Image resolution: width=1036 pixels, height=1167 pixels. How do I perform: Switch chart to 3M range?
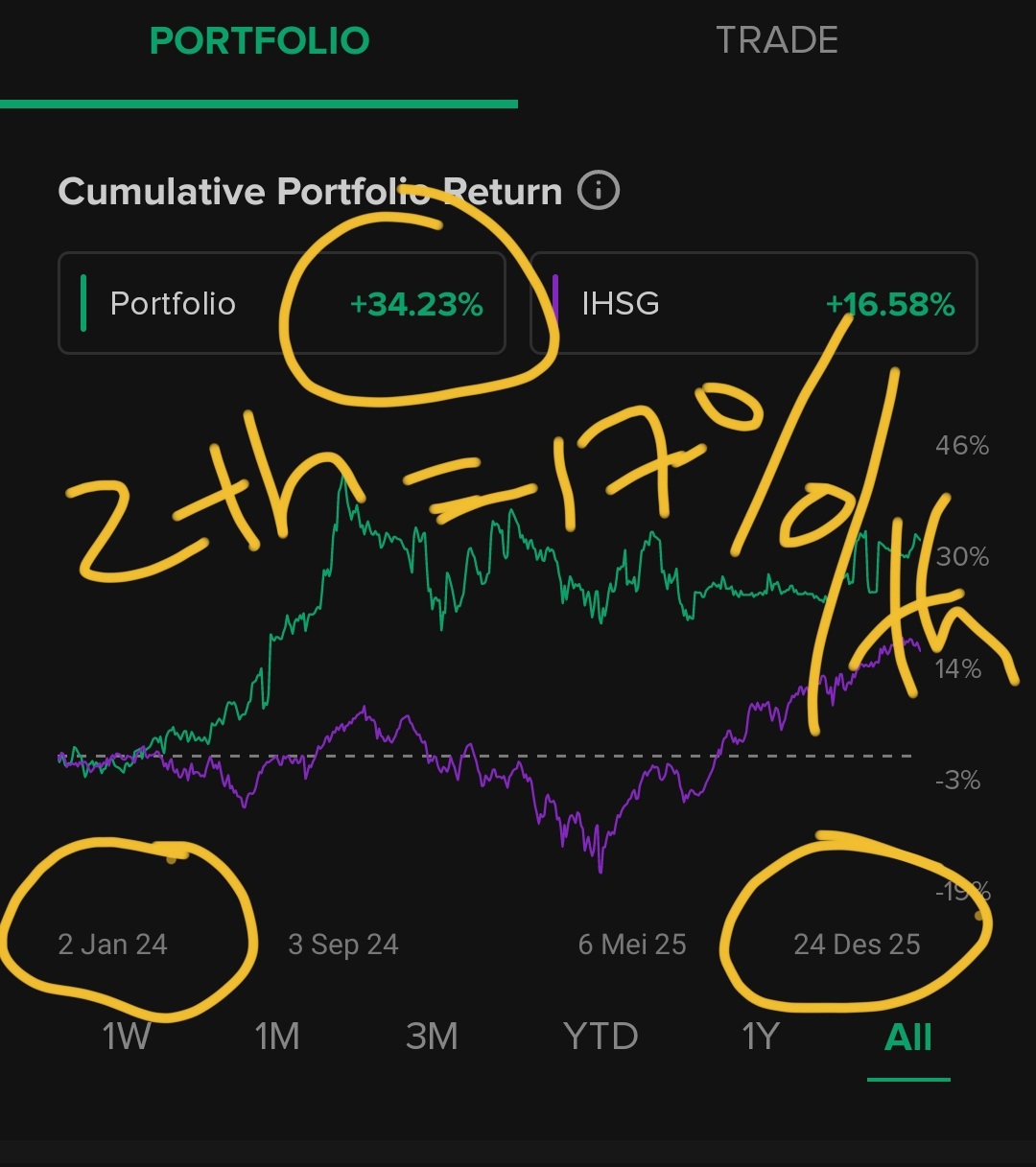point(432,1037)
